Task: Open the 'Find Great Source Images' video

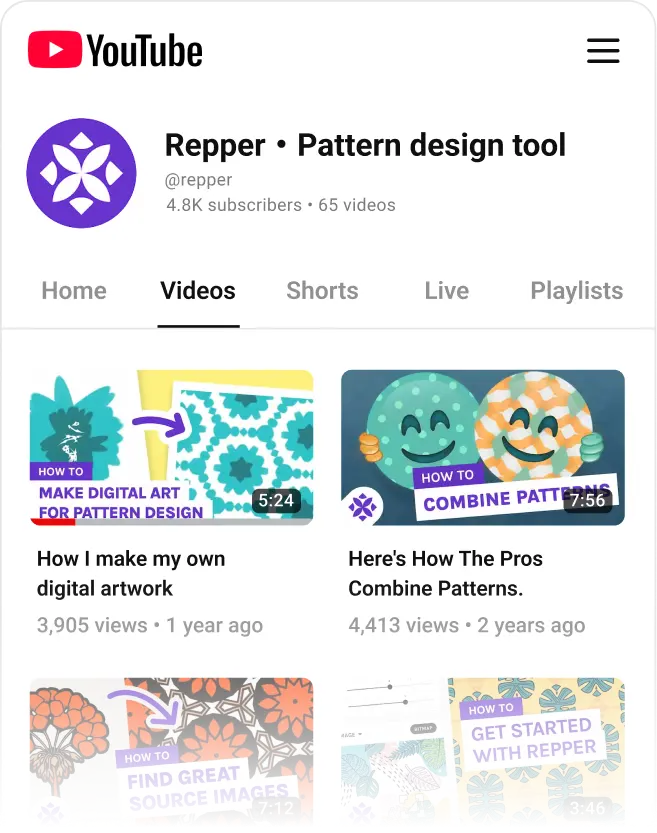Action: tap(171, 750)
